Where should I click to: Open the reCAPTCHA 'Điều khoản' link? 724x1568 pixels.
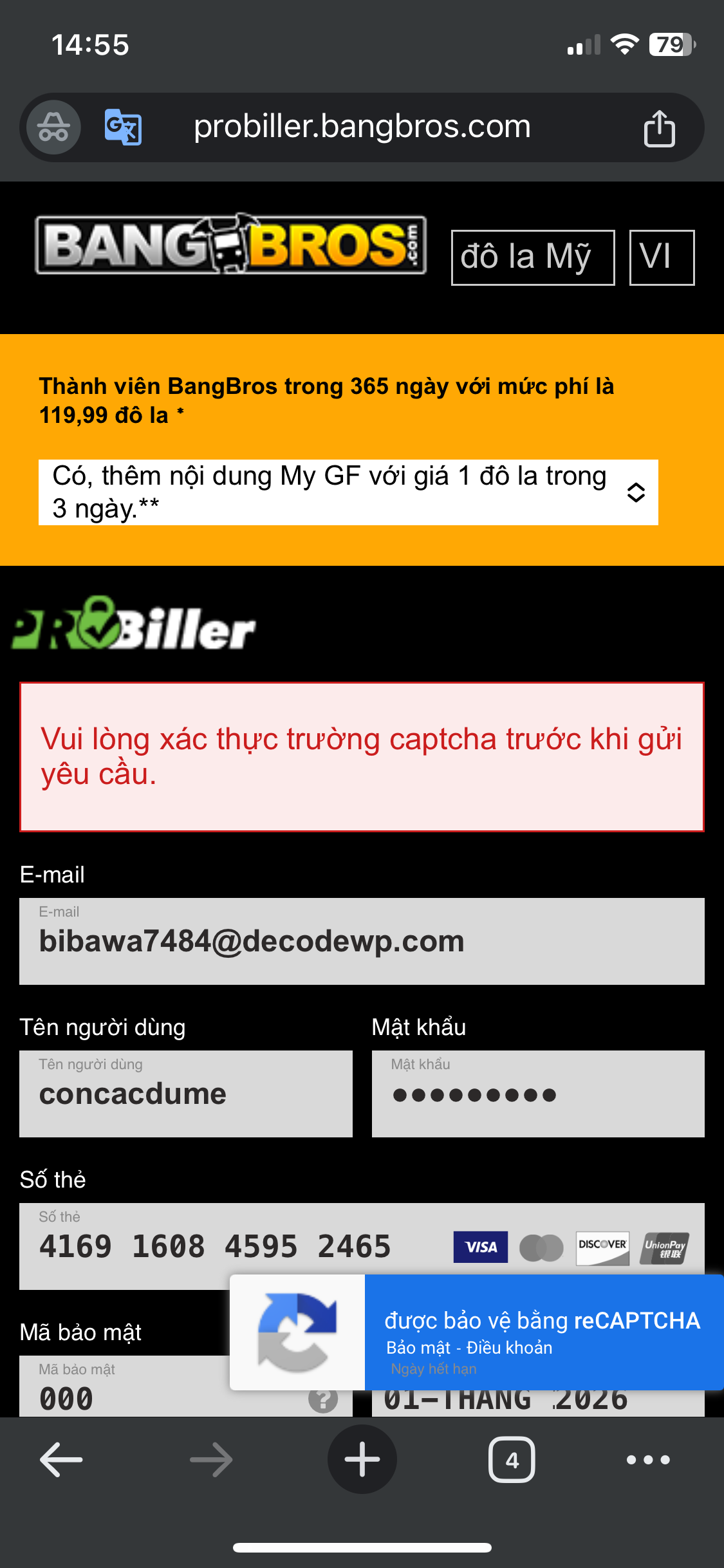pyautogui.click(x=509, y=1348)
